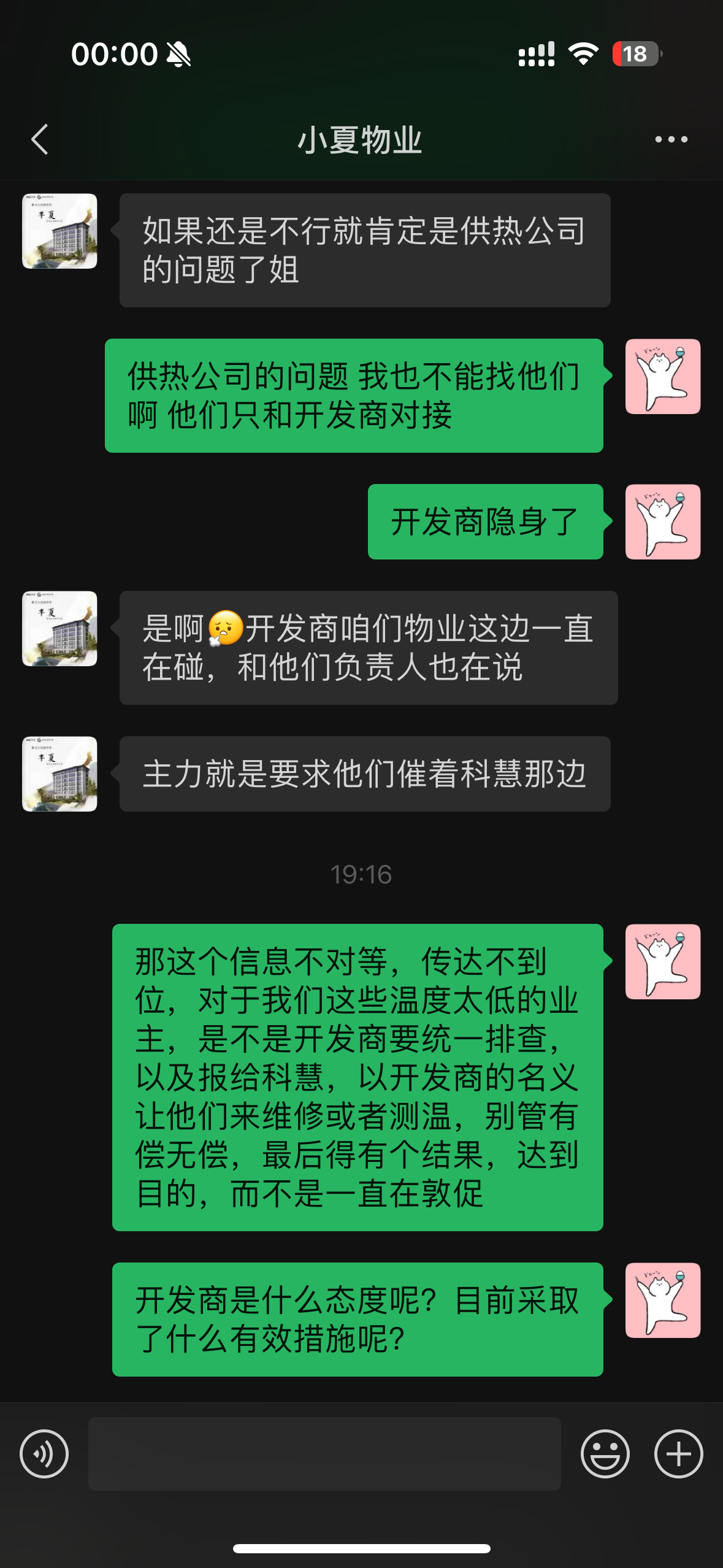Open the plus attachments menu
This screenshot has width=723, height=1568.
(x=678, y=1453)
